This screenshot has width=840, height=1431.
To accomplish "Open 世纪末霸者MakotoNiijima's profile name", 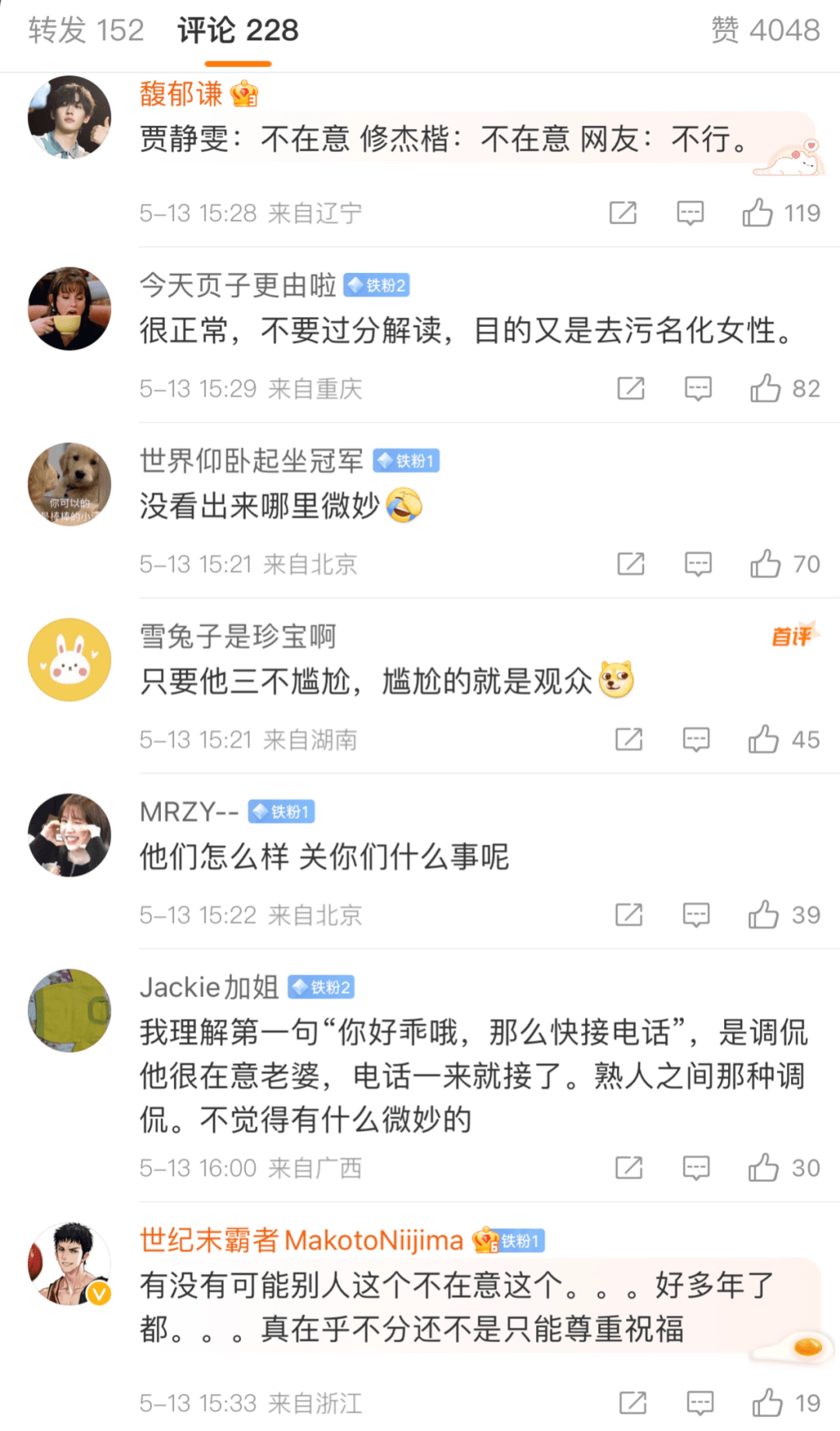I will (x=301, y=1240).
